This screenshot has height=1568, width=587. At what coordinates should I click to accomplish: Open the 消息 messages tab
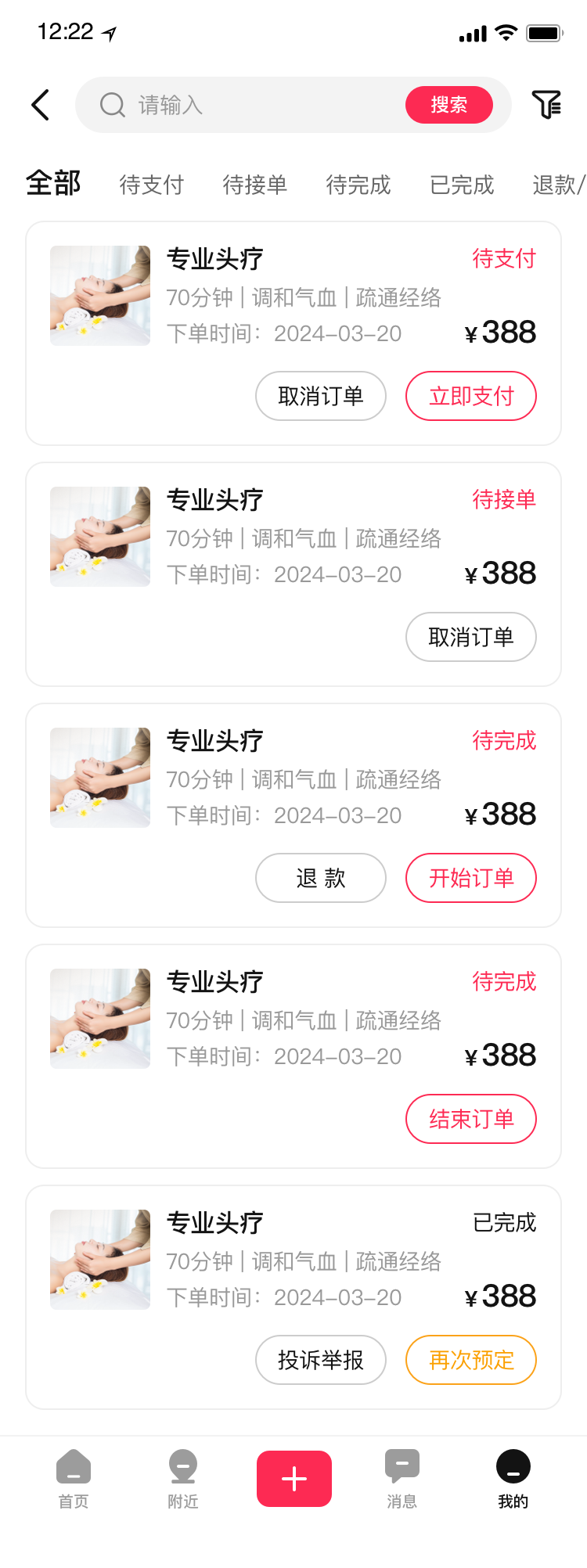402,1478
